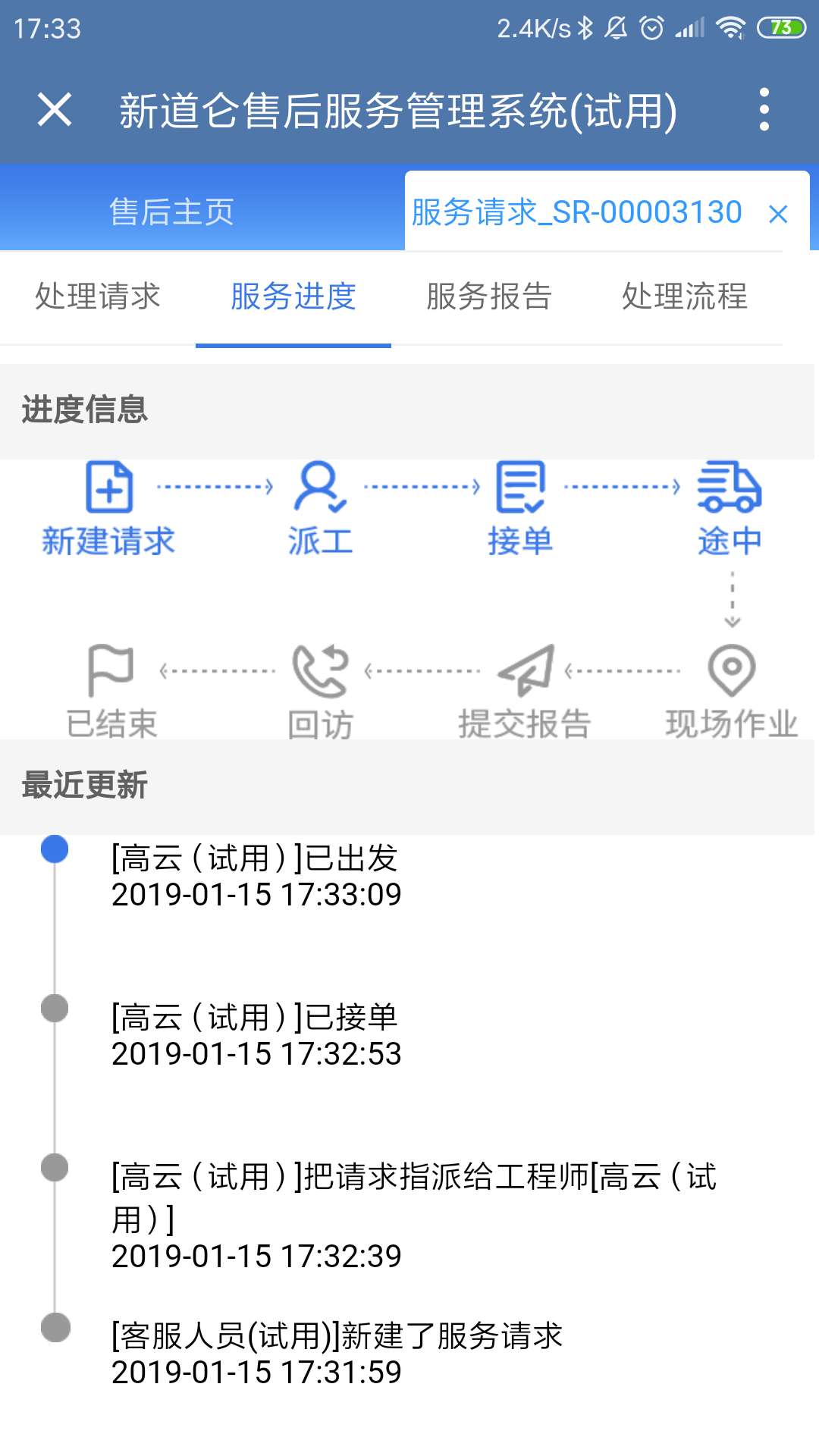Screen dimensions: 819x1456
Task: Open the three-dot overflow menu
Action: (x=764, y=110)
